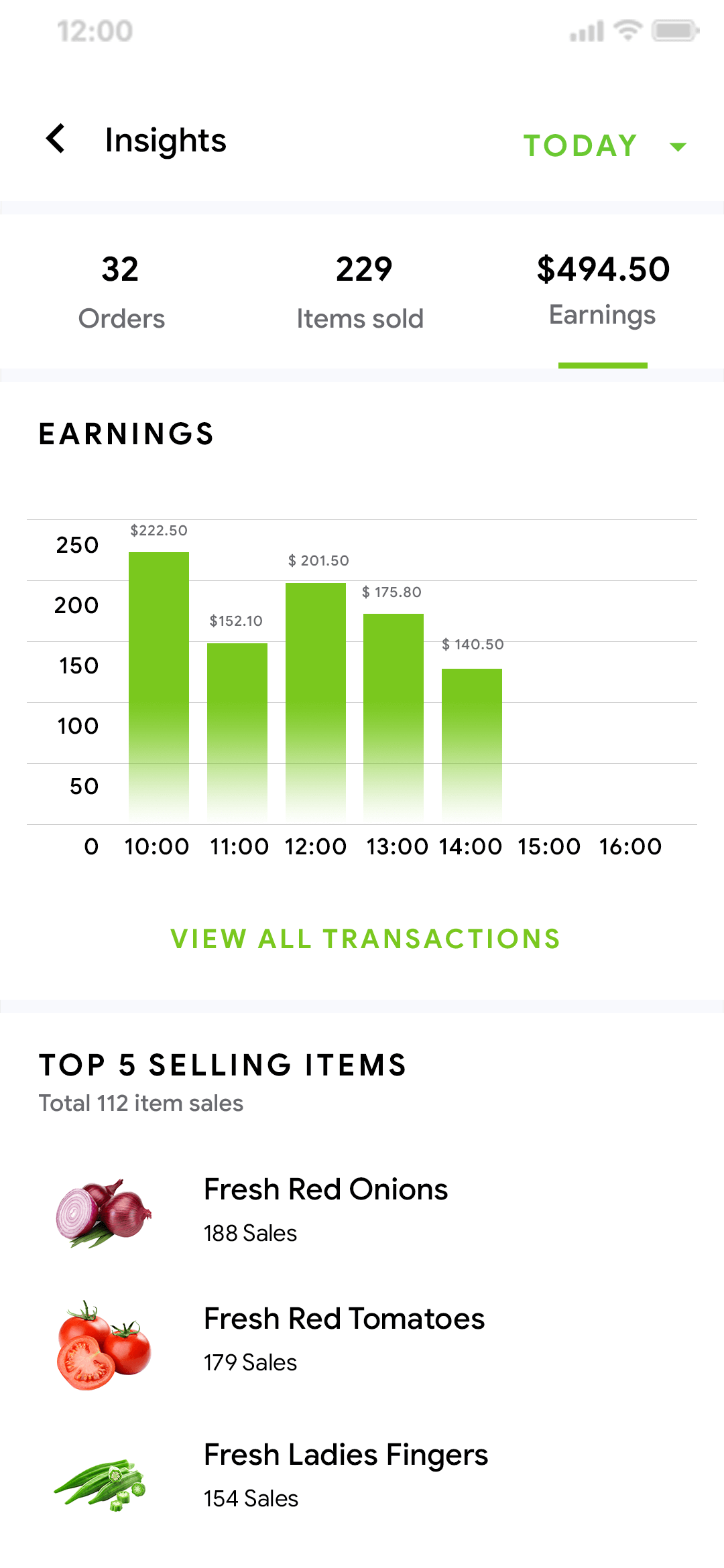
Task: Tap the 14:00 earnings bar
Action: point(471,744)
